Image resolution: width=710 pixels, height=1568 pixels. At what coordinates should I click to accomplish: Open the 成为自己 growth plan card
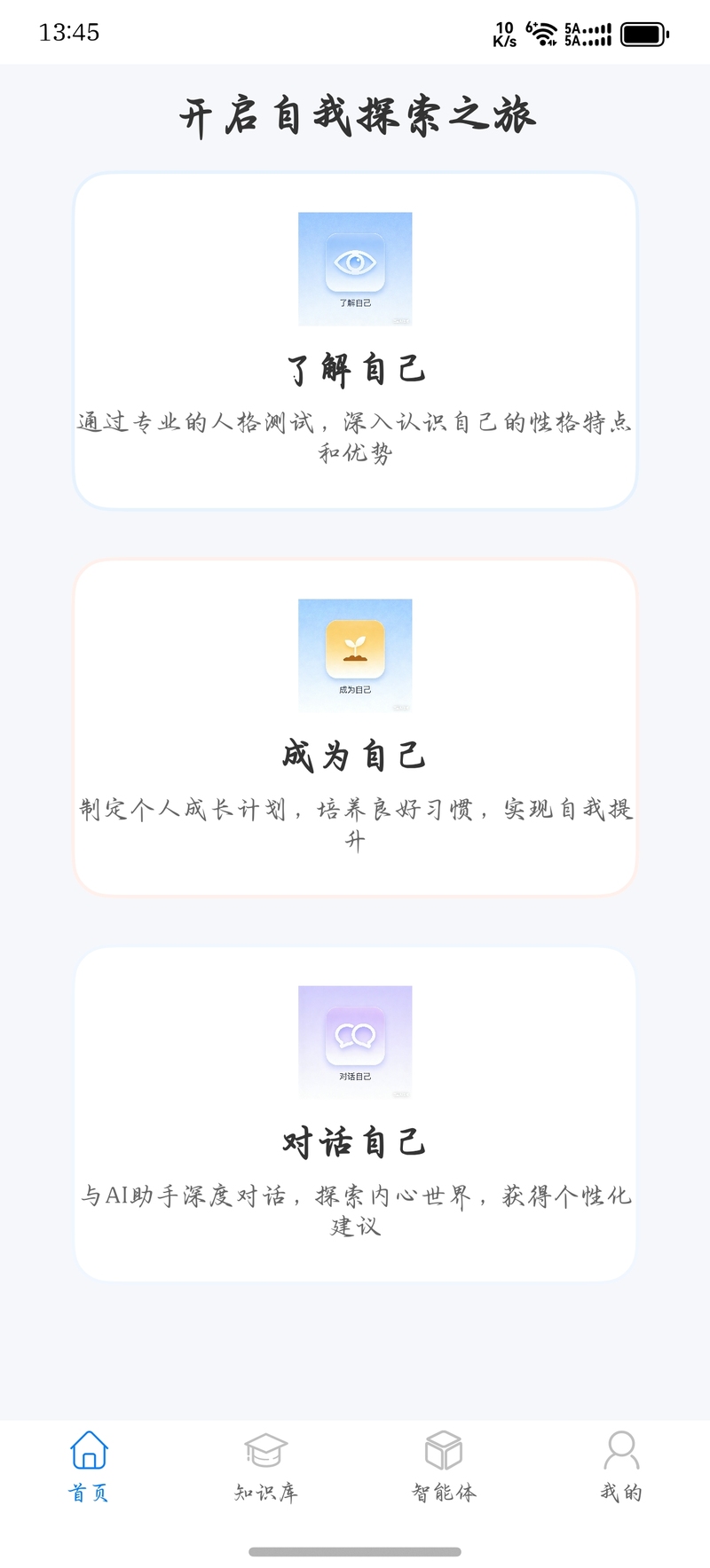pyautogui.click(x=355, y=728)
